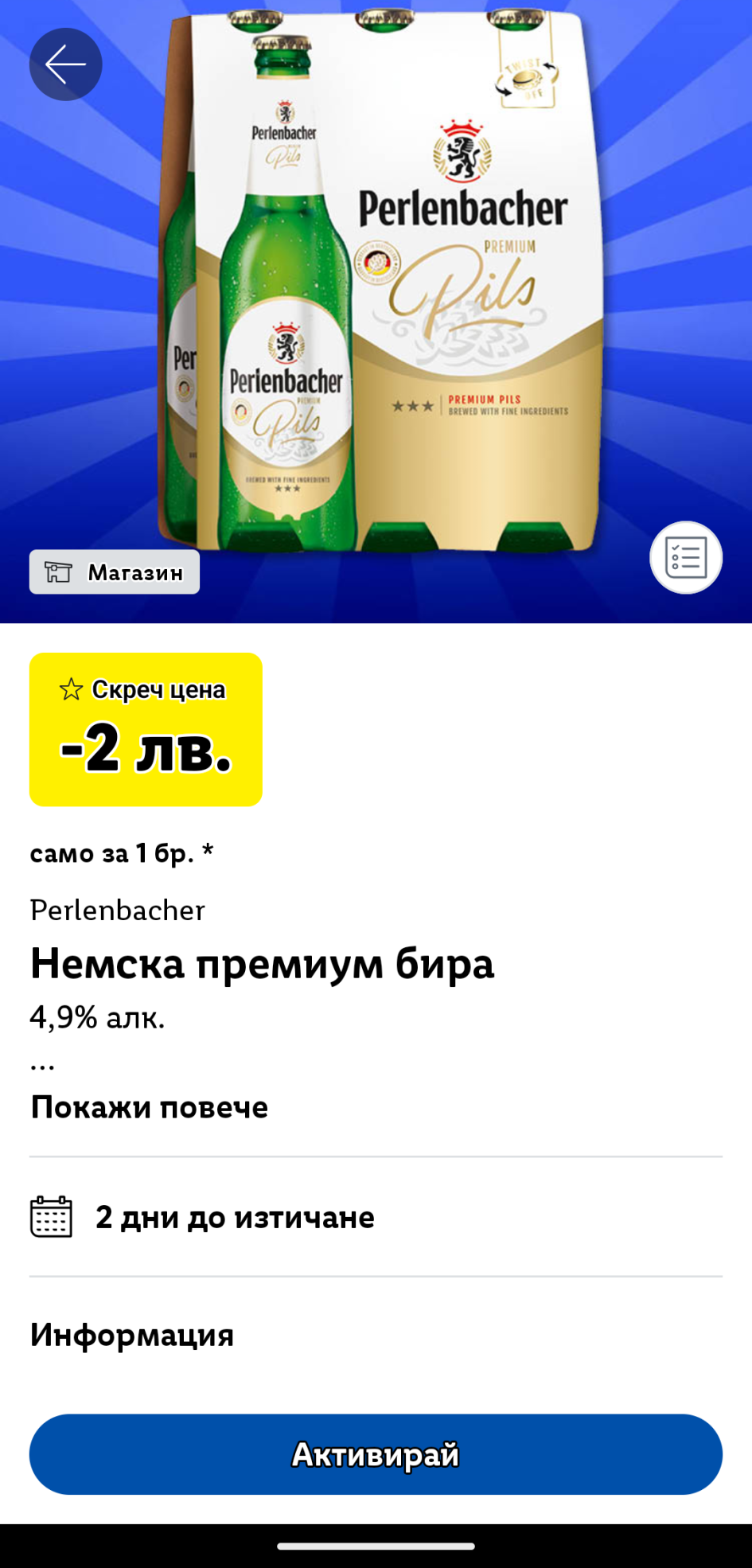
Task: Expand description with Покажи повече
Action: click(x=149, y=1107)
